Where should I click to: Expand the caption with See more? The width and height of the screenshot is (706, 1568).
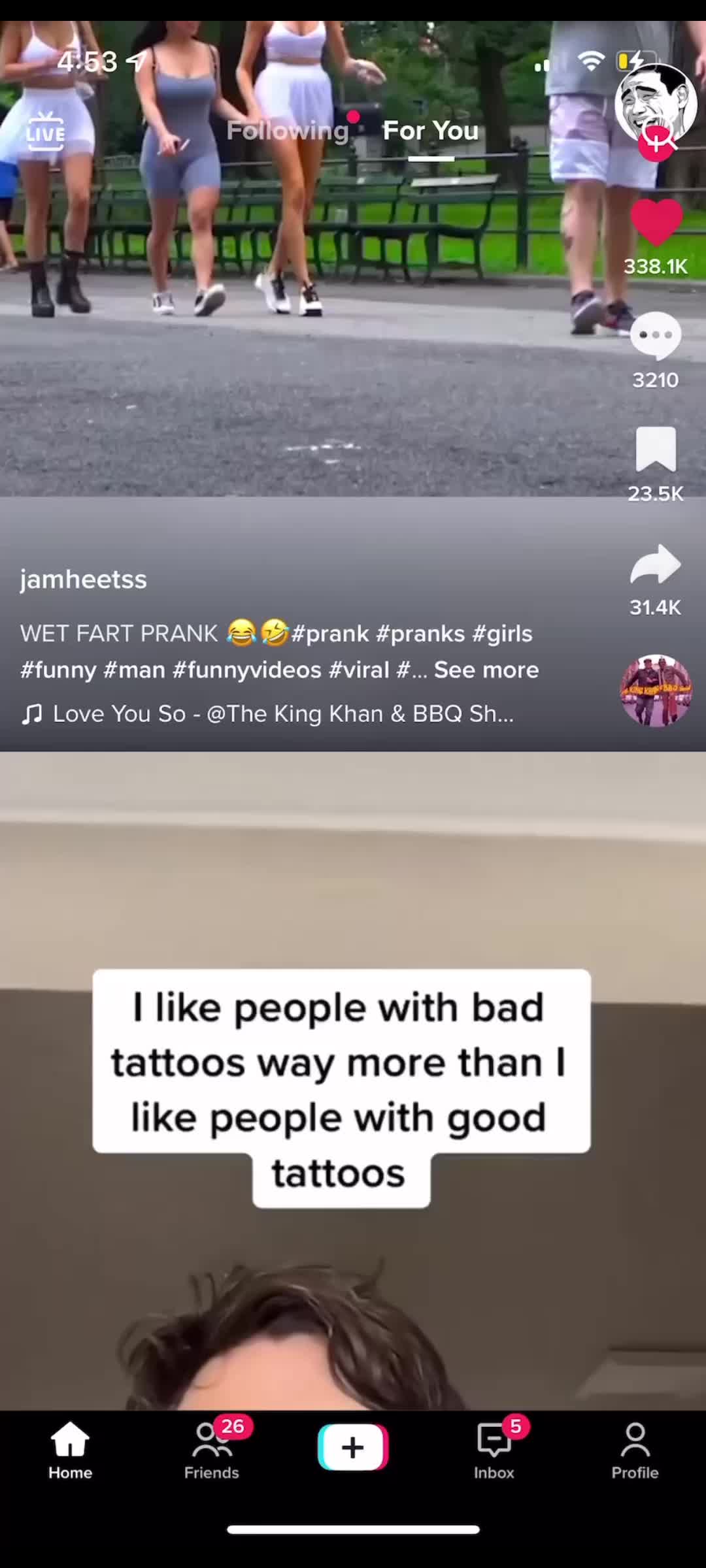click(486, 670)
